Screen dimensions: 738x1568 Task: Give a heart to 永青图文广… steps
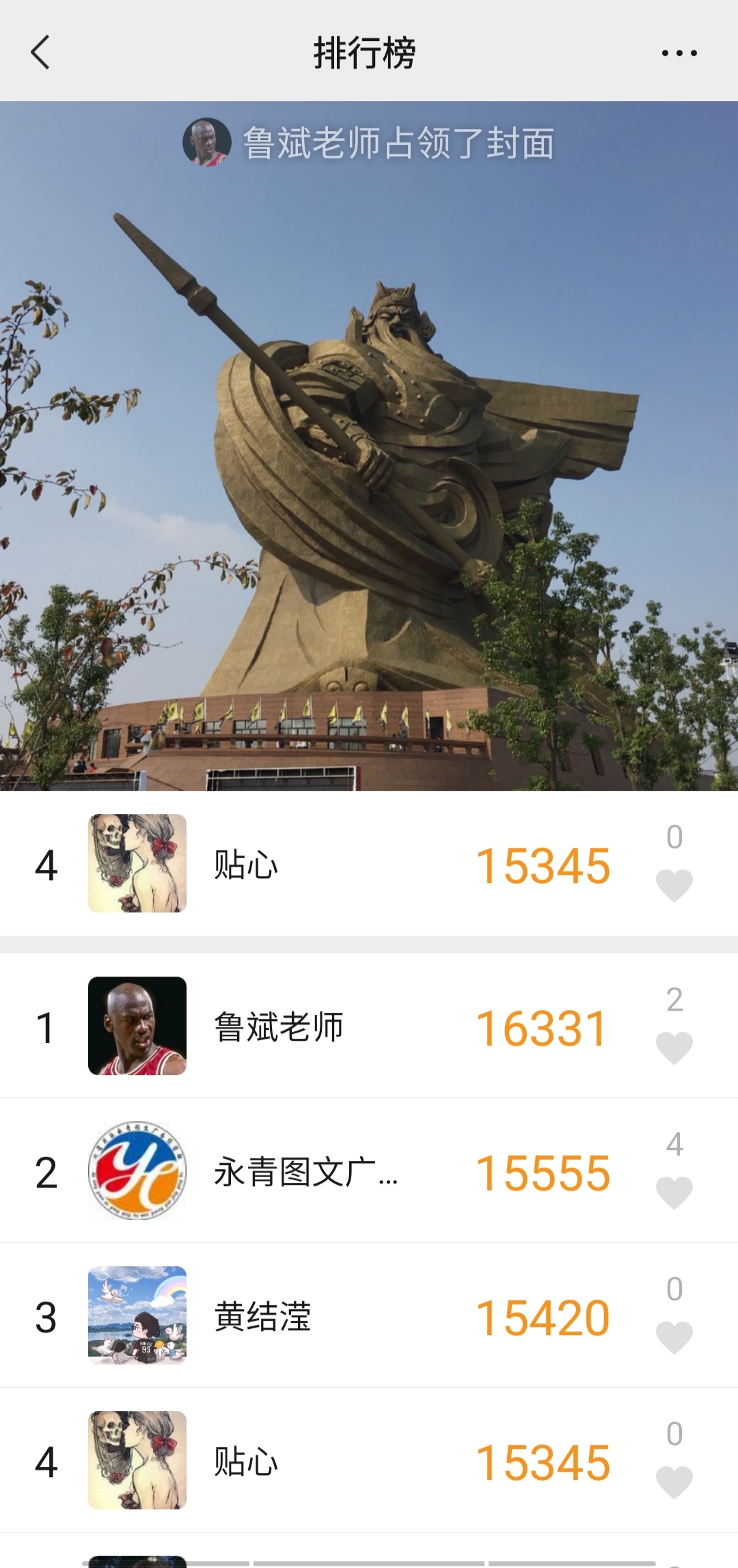pos(674,1192)
